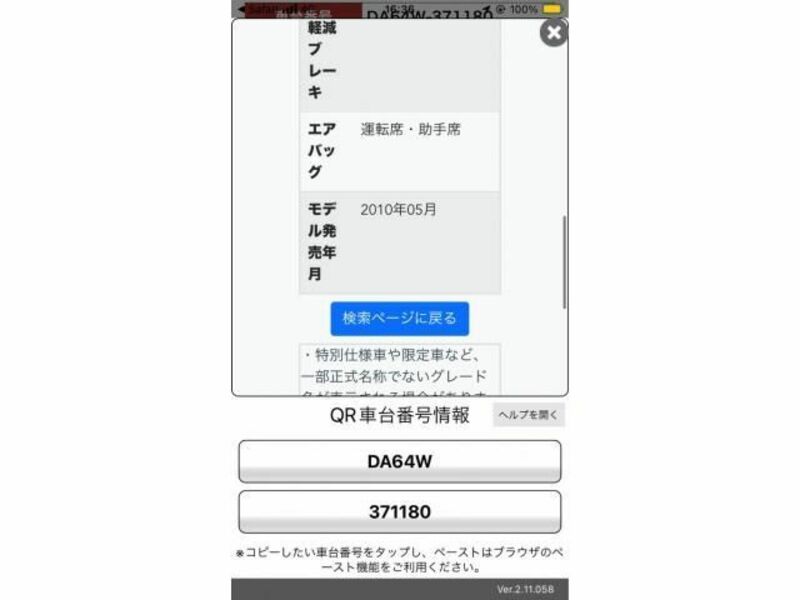Copy chassis number 371180
This screenshot has width=800, height=600.
399,512
